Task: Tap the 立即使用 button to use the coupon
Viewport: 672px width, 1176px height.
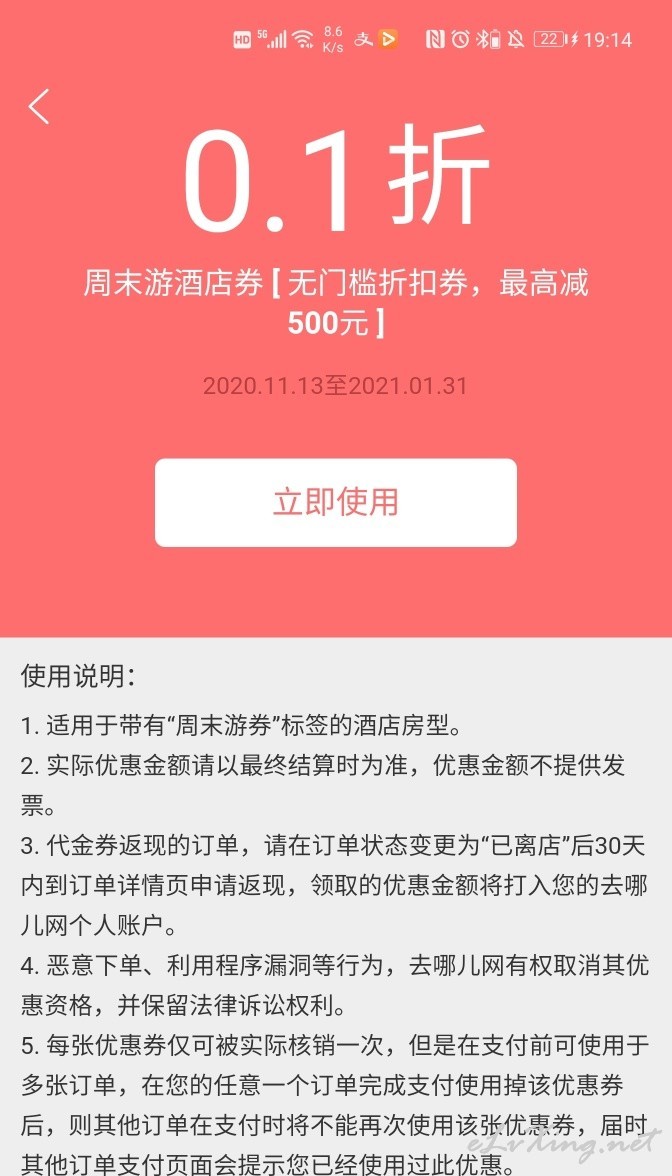Action: tap(335, 502)
